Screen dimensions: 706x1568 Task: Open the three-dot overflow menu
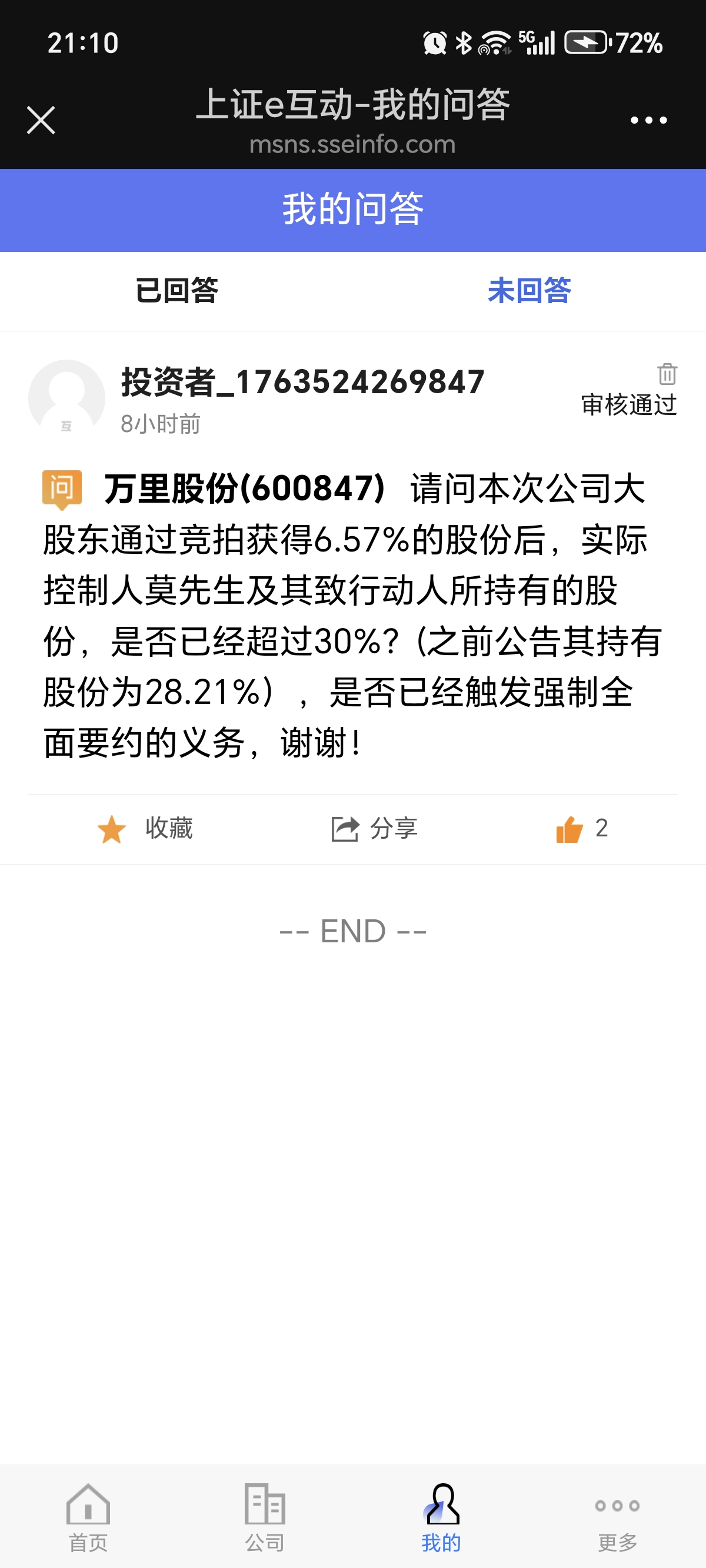(x=648, y=120)
